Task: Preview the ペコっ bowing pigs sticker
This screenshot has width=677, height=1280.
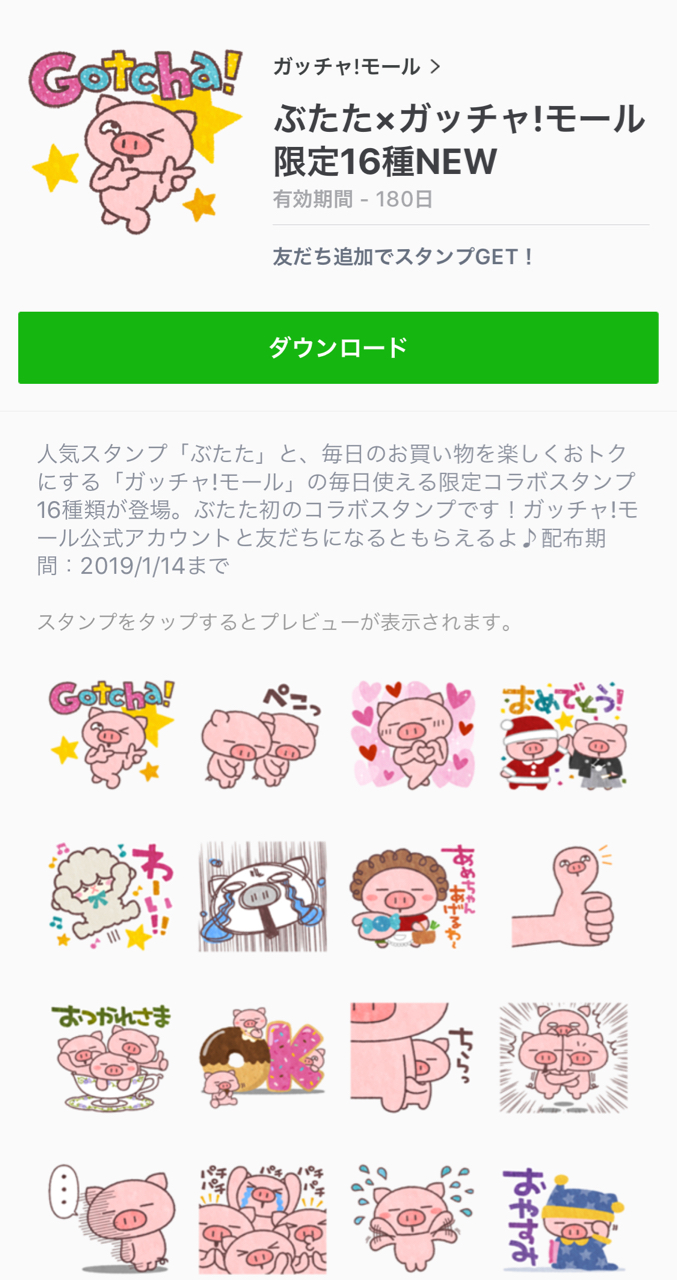Action: coord(262,735)
